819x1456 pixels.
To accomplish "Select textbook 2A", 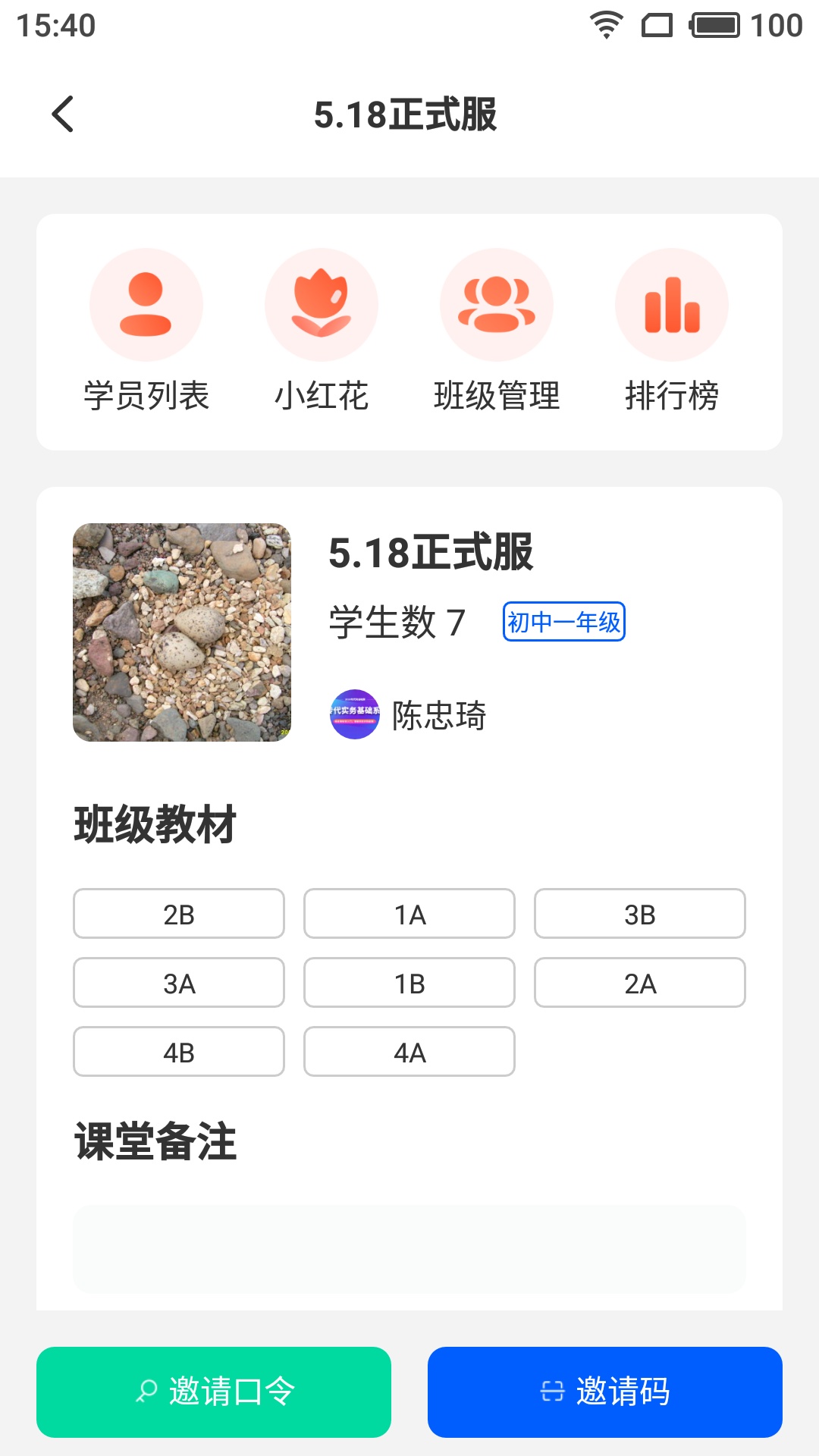I will (x=640, y=983).
